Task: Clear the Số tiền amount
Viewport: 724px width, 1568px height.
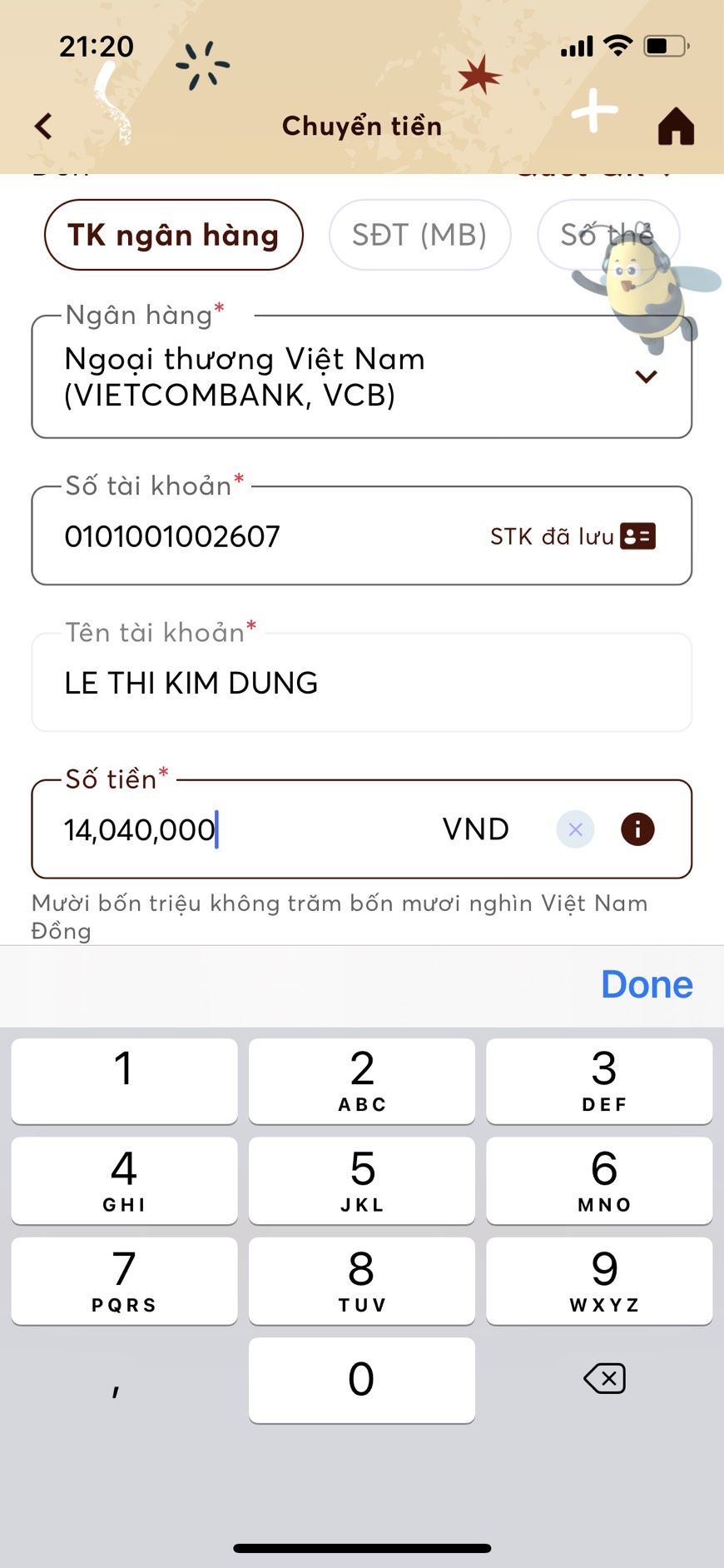Action: click(575, 829)
